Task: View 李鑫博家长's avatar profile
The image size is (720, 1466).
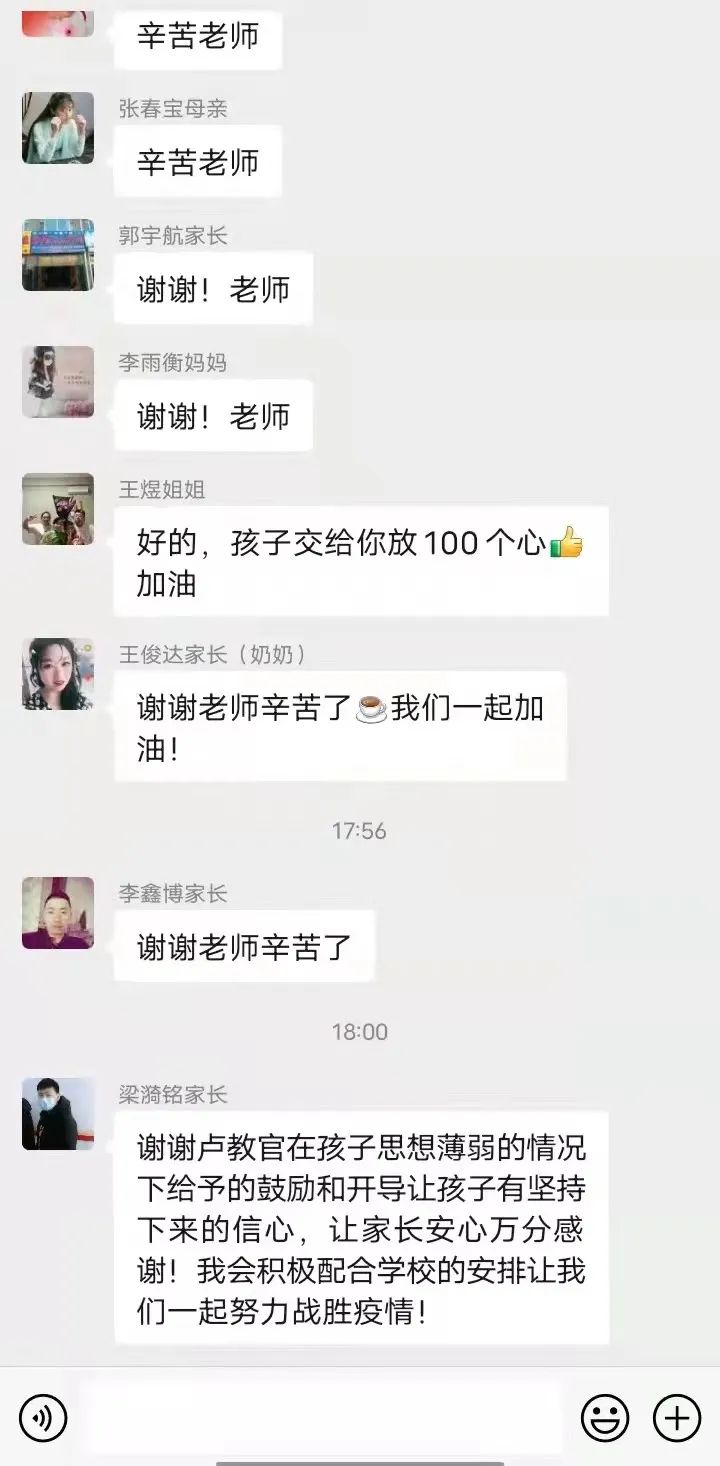Action: click(x=58, y=913)
